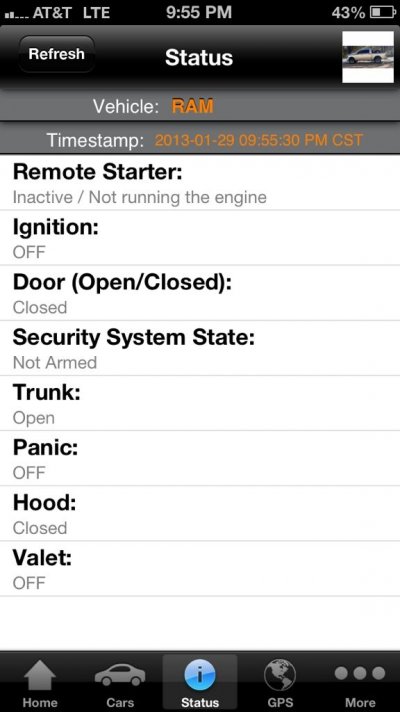Viewport: 400px width, 712px height.
Task: Open the More tab
Action: [360, 682]
